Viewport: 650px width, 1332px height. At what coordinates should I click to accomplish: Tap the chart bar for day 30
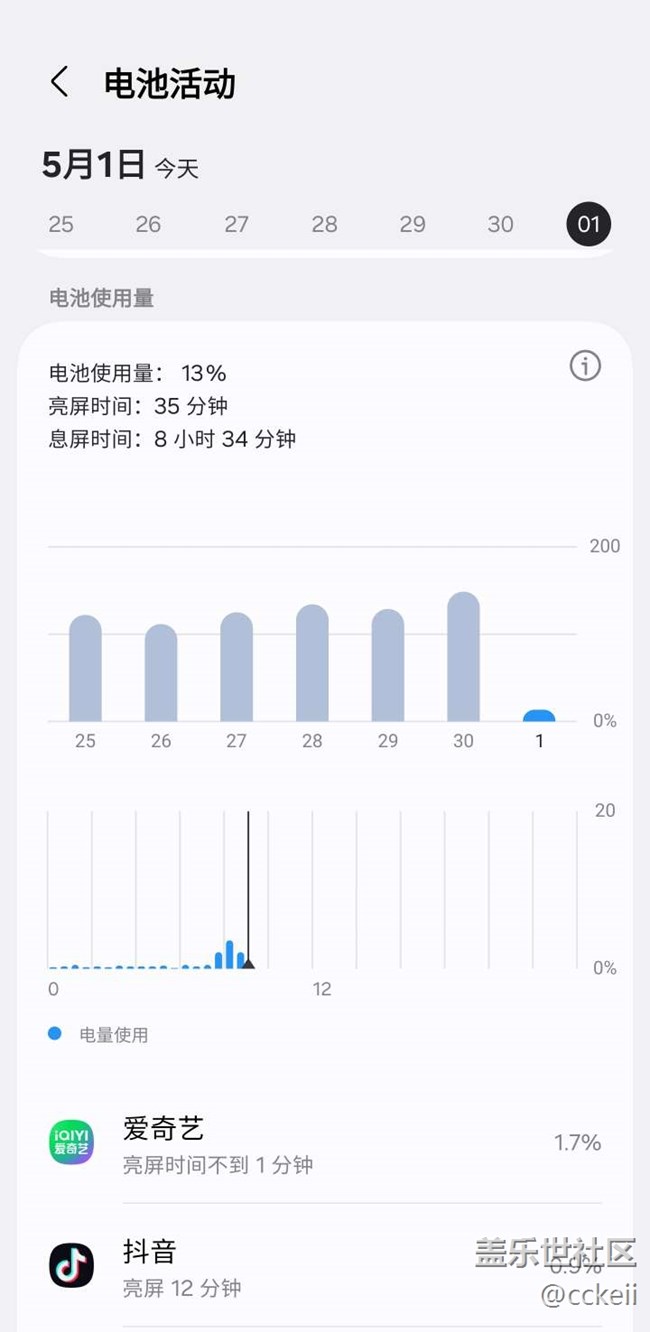point(463,657)
